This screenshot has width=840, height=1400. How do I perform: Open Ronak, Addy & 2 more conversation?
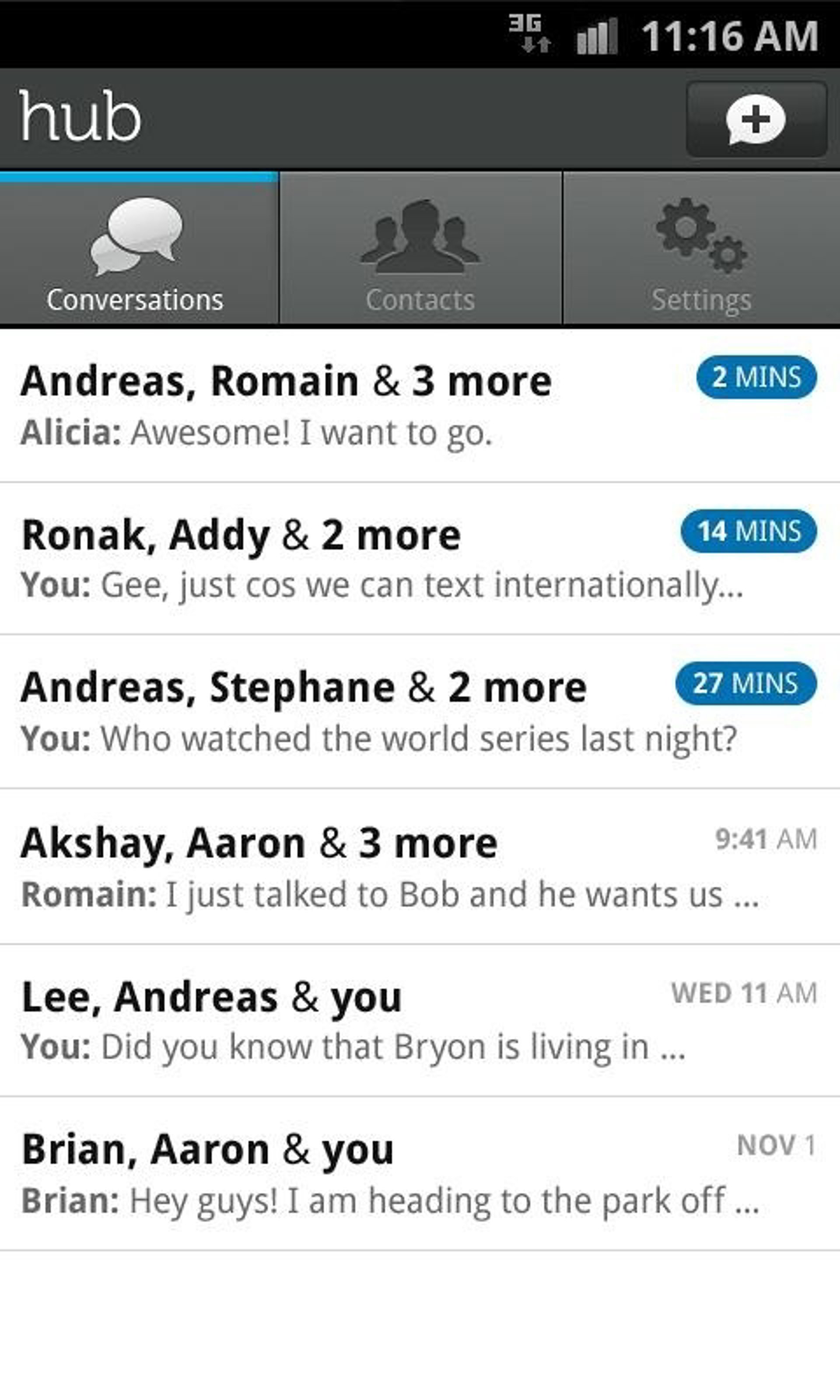pos(420,559)
